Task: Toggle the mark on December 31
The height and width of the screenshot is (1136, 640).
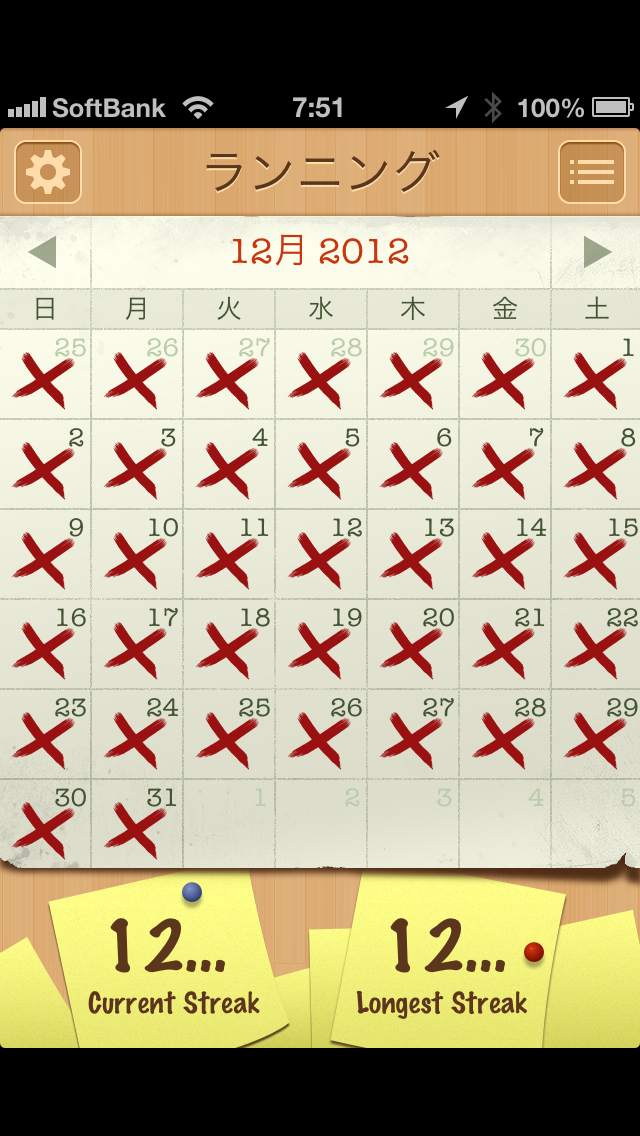Action: coord(137,824)
